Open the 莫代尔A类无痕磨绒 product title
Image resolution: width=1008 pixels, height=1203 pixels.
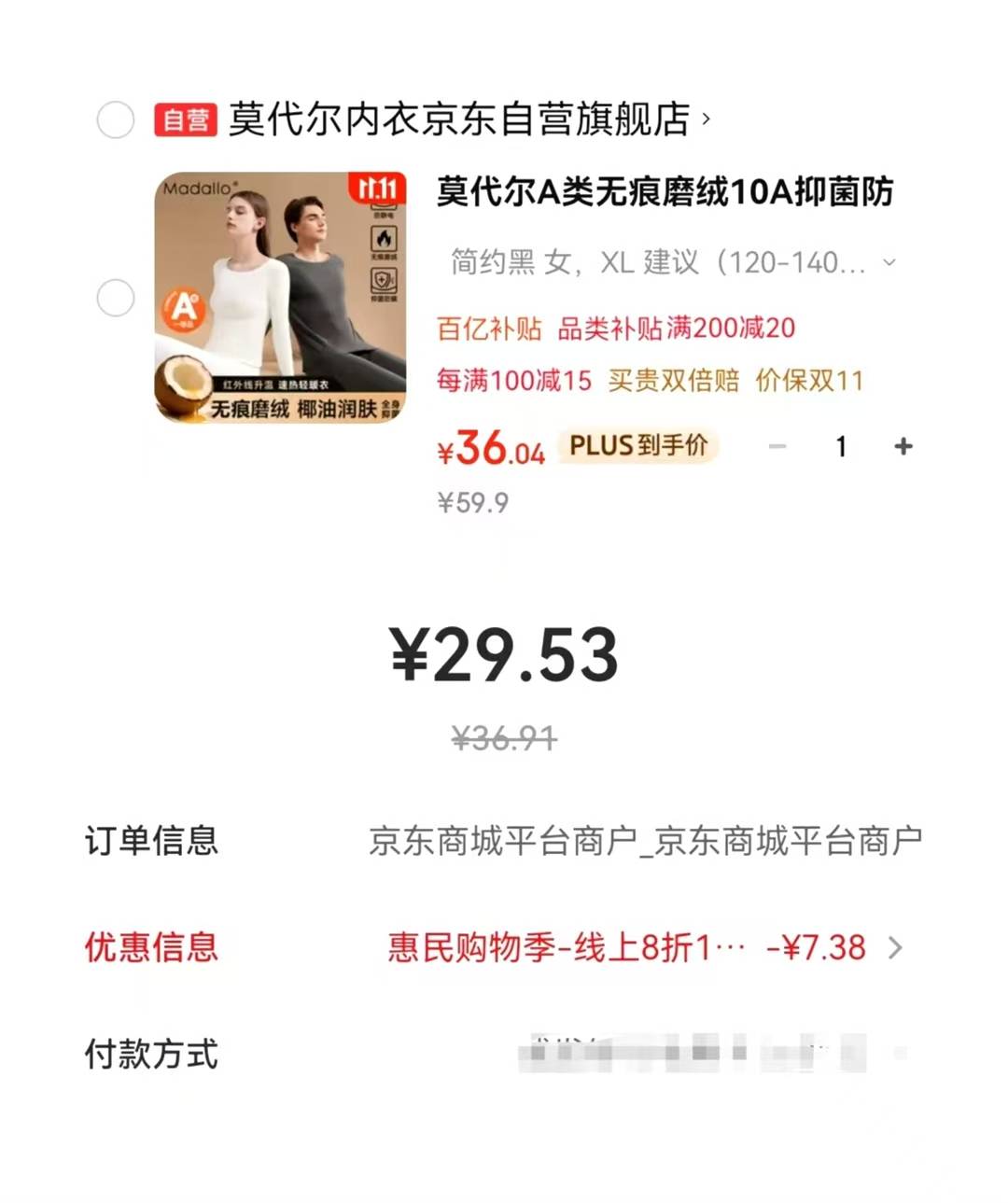(665, 192)
